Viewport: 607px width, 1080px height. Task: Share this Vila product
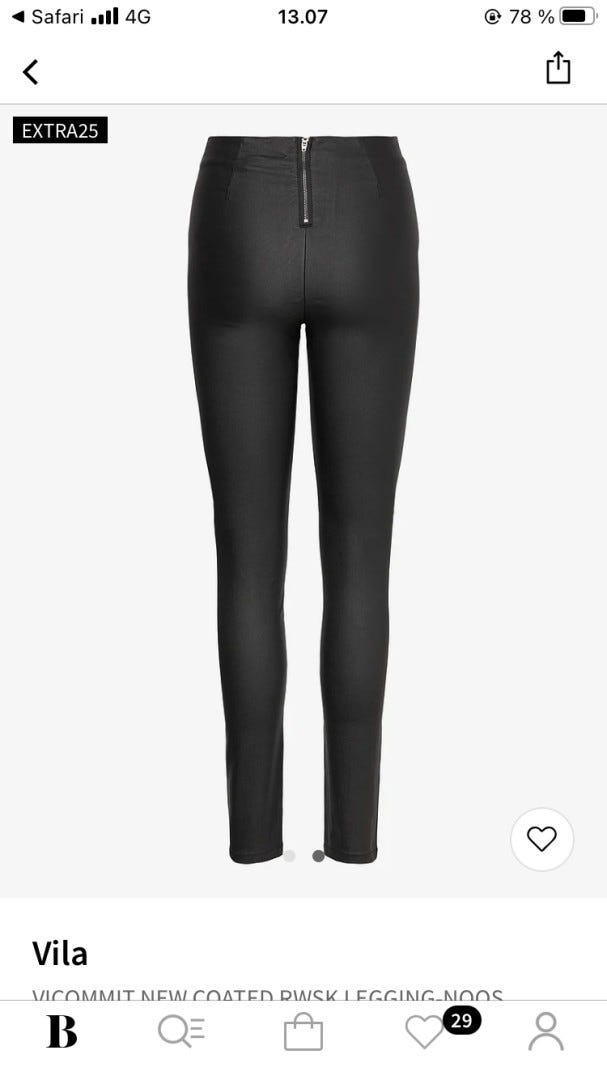557,68
